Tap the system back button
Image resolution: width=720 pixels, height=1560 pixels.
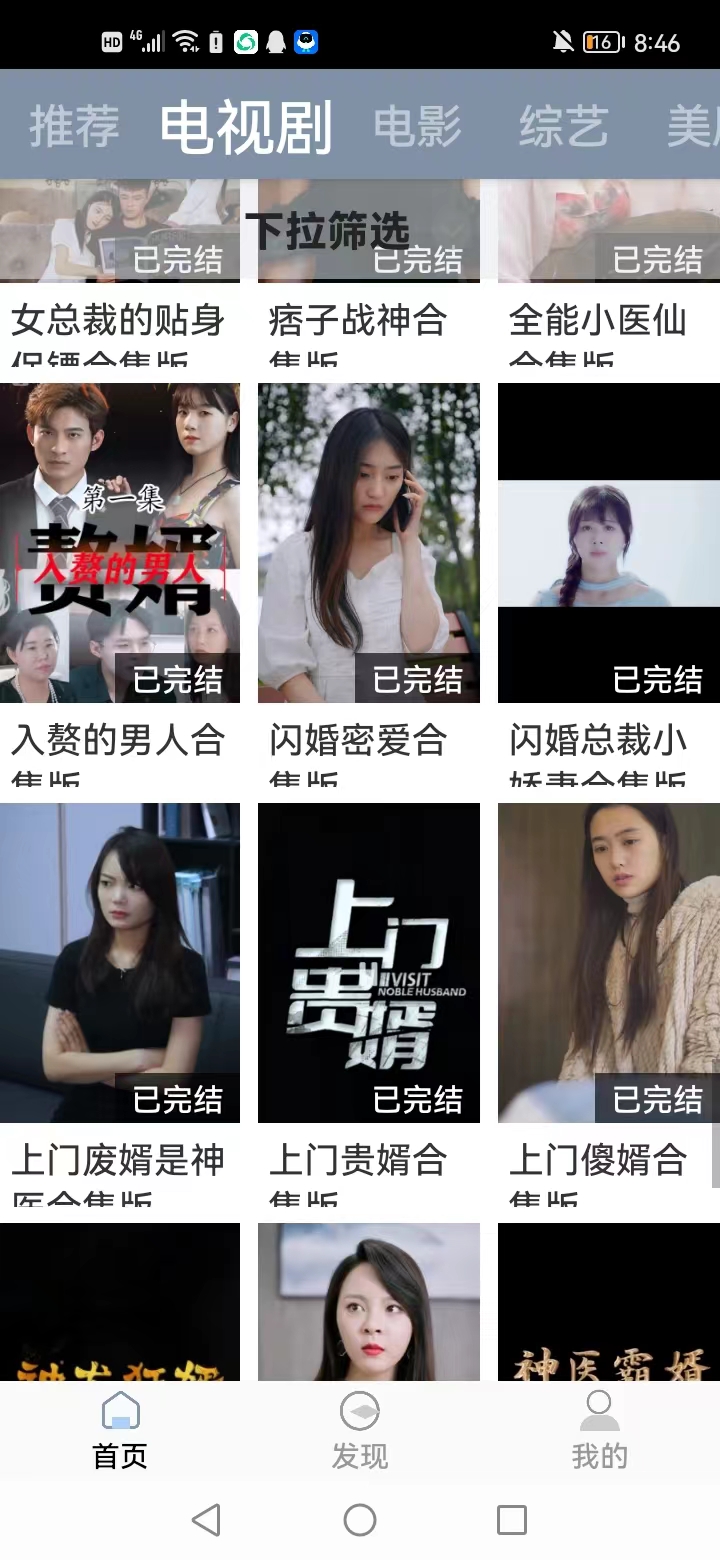[206, 1520]
